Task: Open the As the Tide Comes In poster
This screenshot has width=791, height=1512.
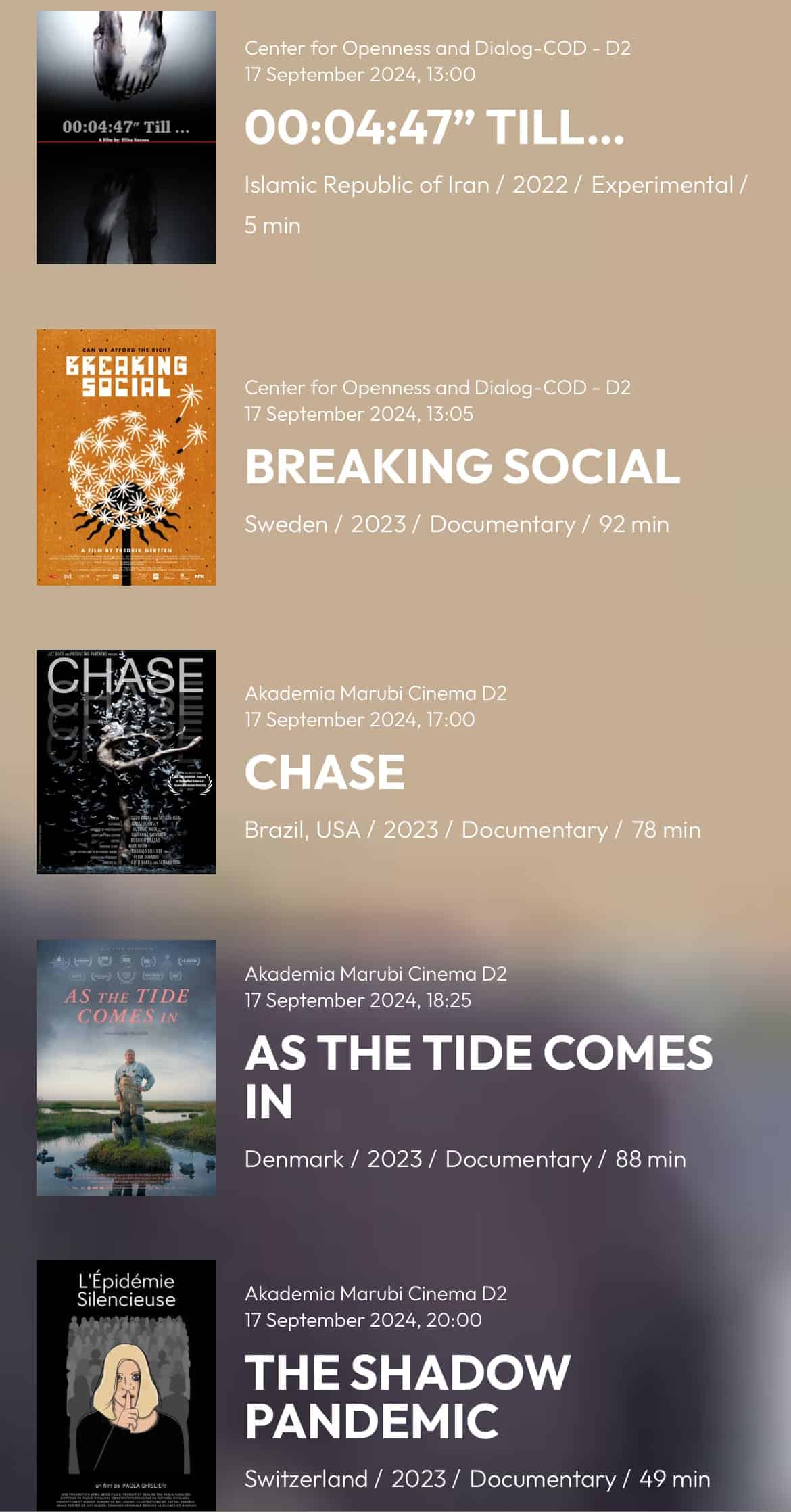Action: coord(126,1067)
